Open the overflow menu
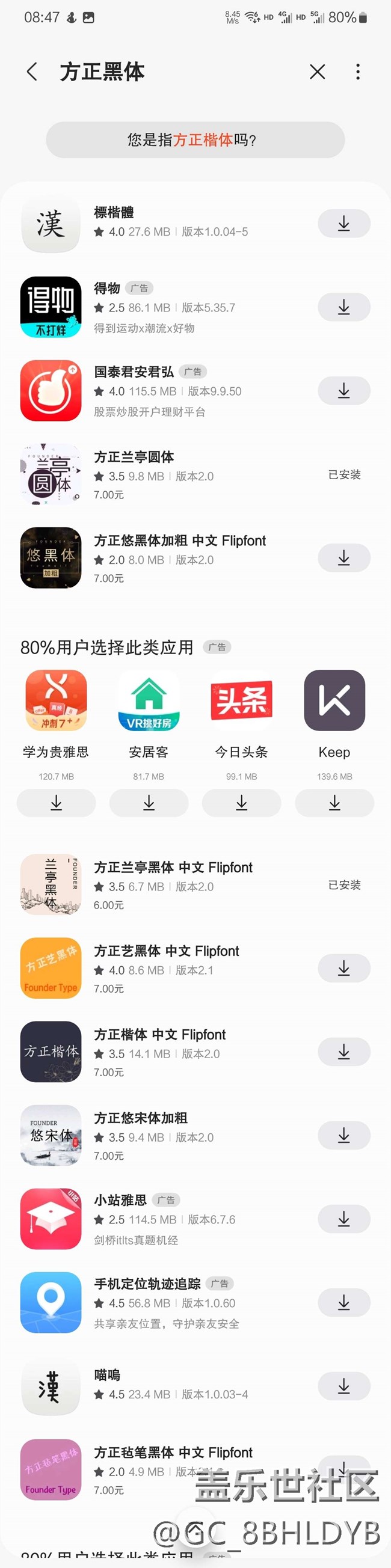Viewport: 391px width, 1568px height. pos(358,72)
